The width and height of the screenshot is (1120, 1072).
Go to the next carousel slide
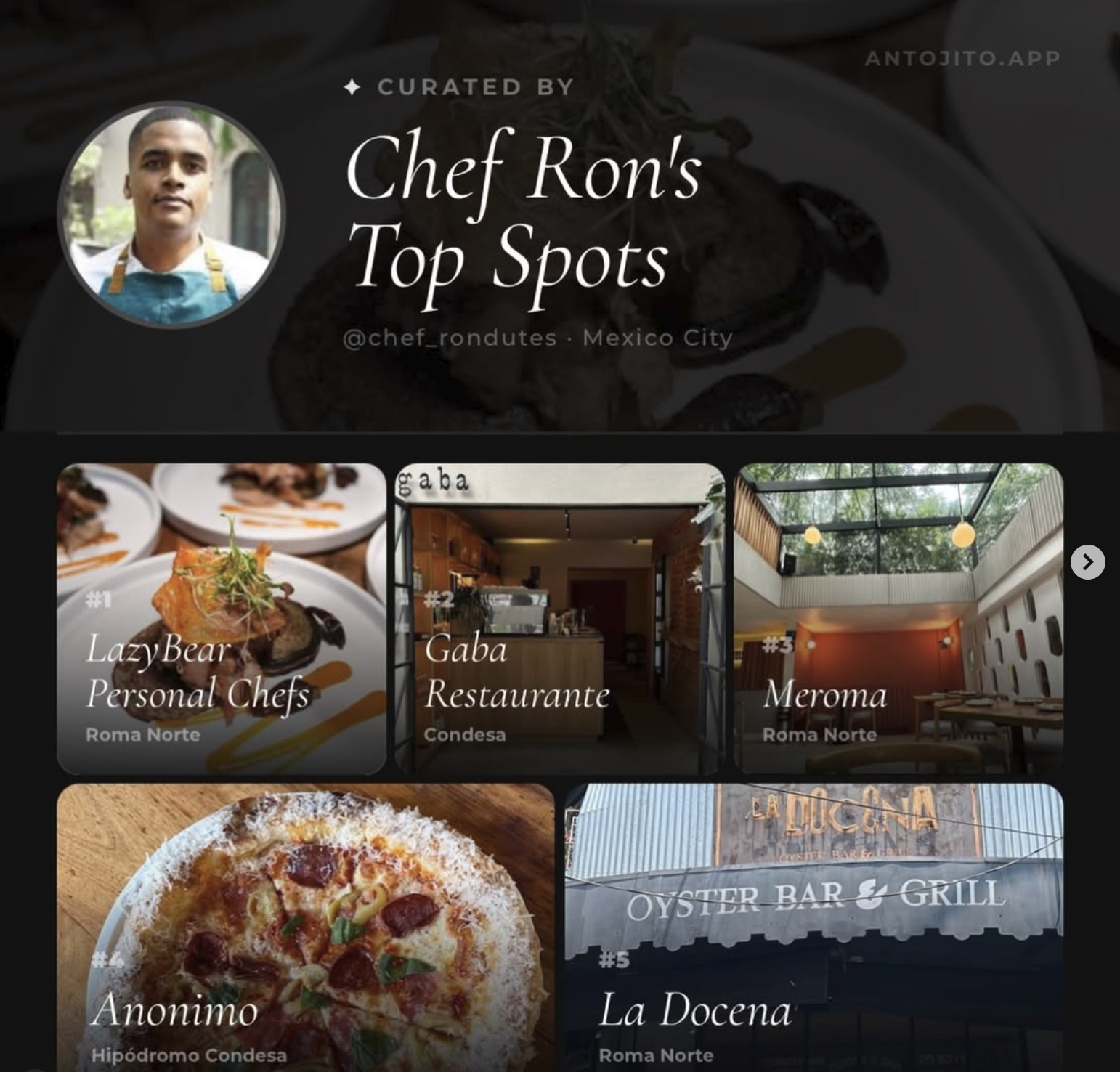[x=1087, y=562]
